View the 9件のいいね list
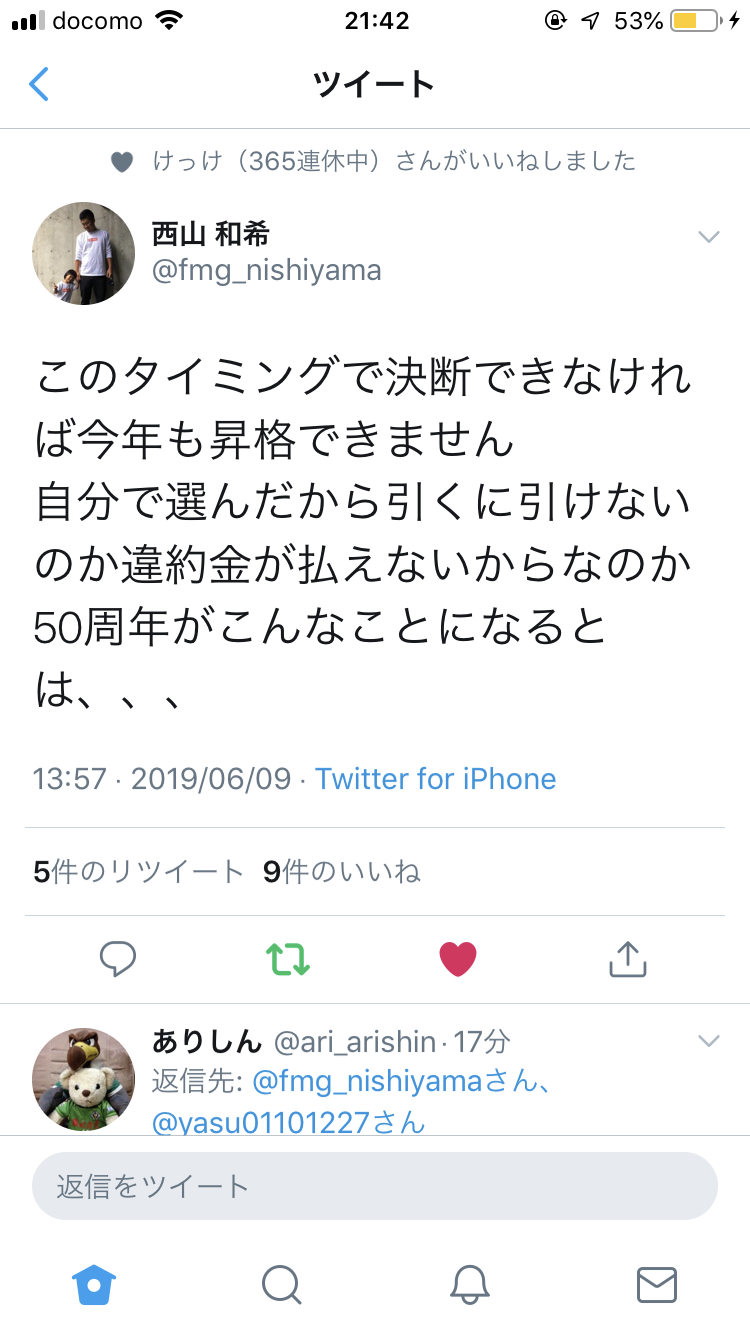This screenshot has width=750, height=1334. click(x=342, y=872)
